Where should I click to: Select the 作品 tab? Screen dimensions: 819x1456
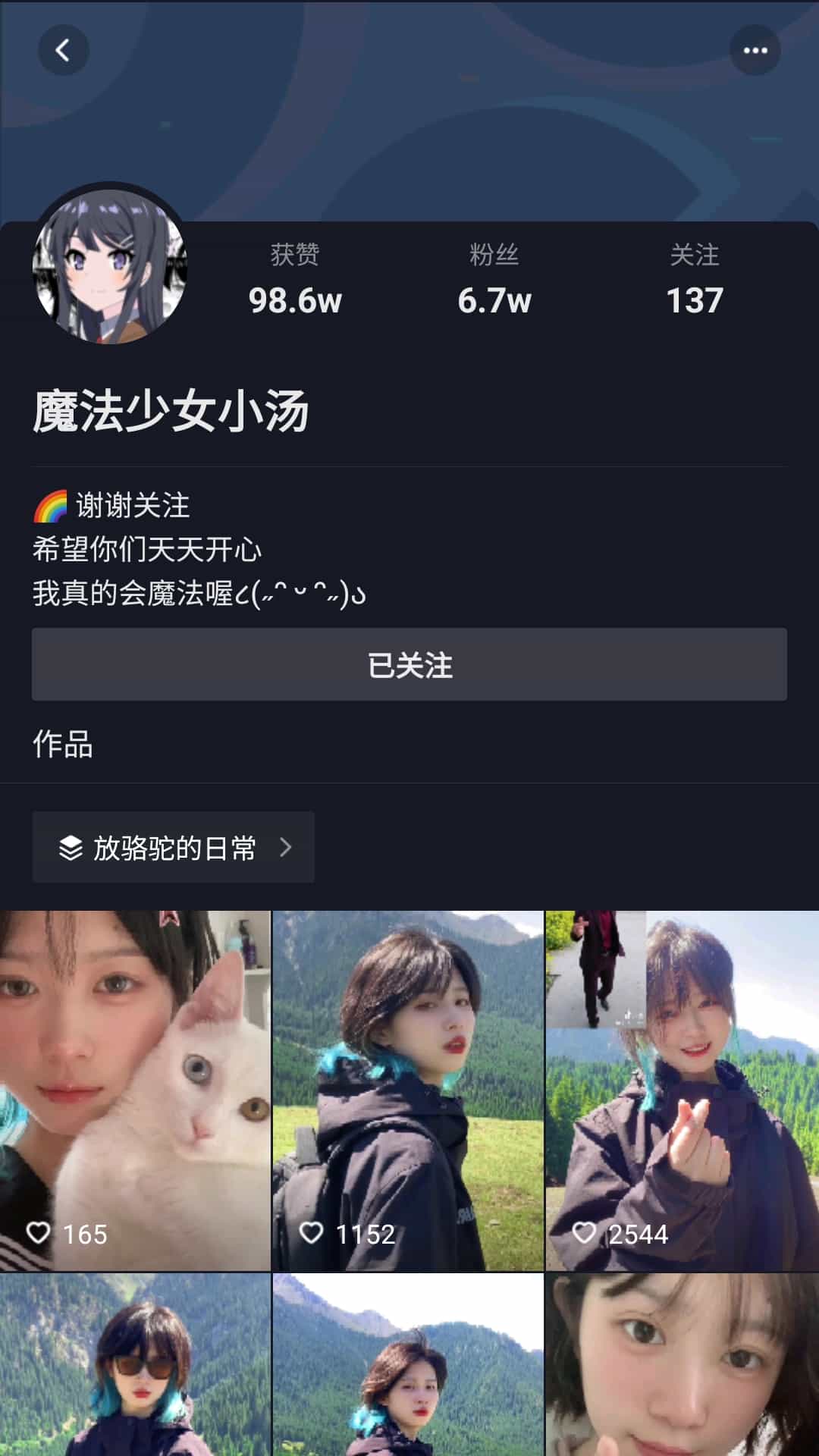point(63,745)
